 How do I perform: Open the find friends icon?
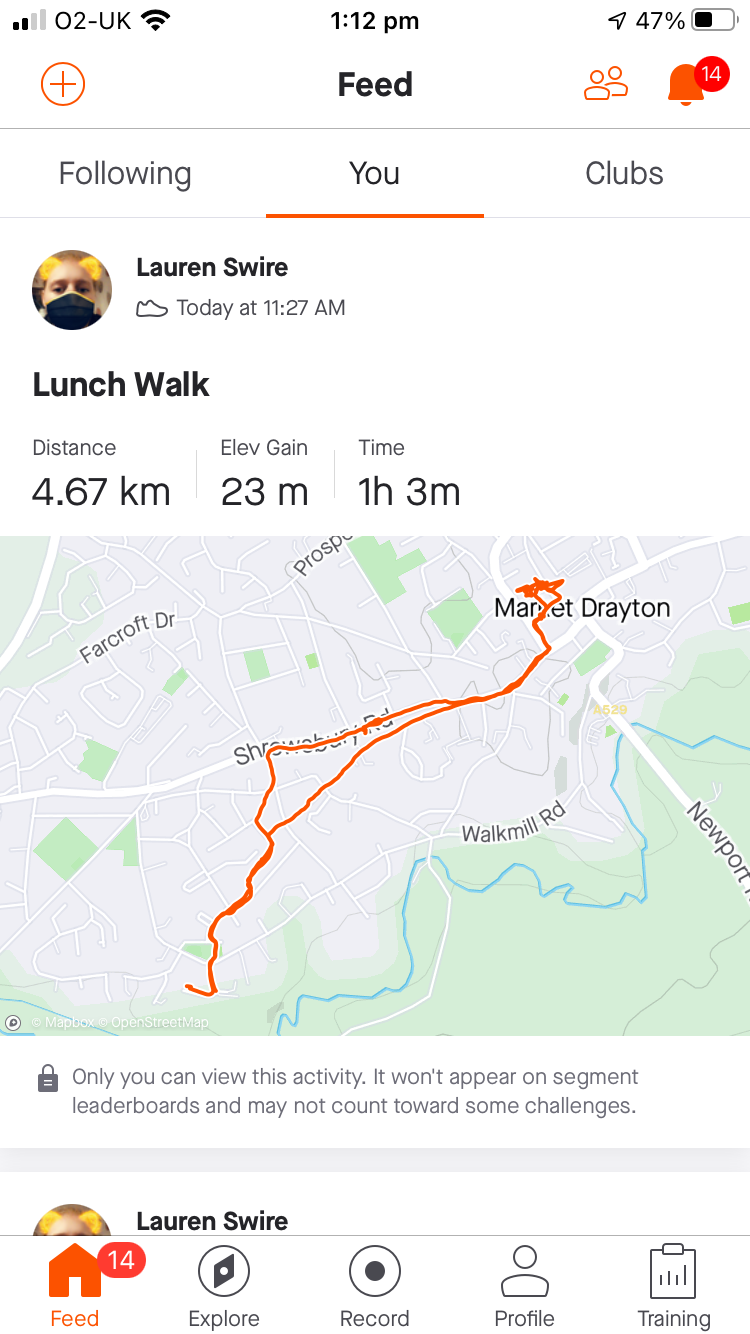tap(605, 84)
